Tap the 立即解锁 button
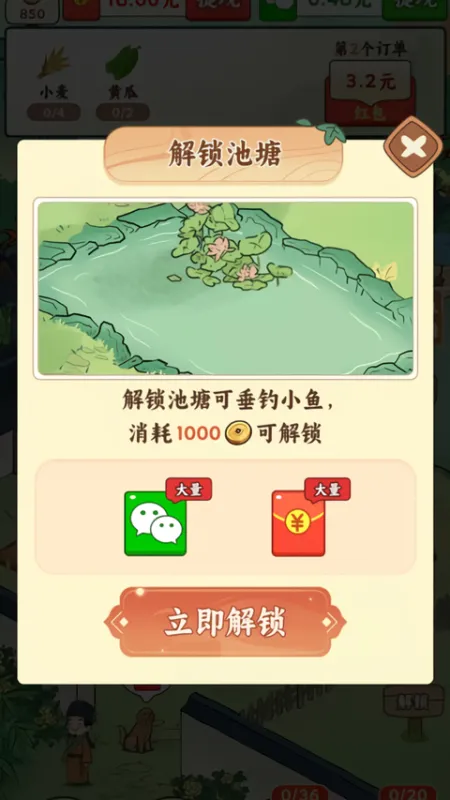 [225, 622]
